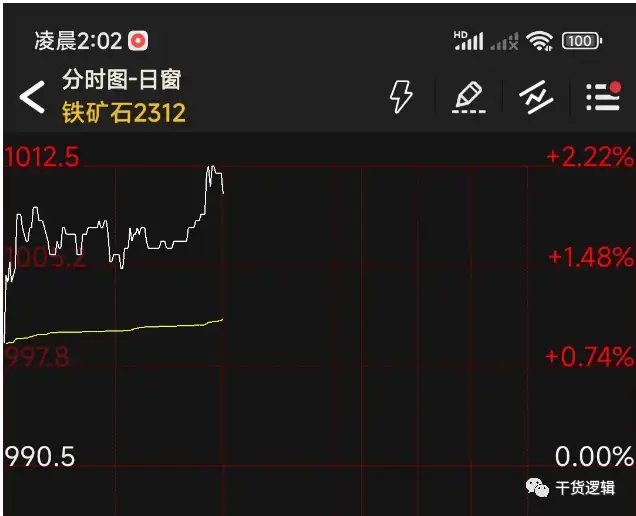Go back using the back arrow

(x=32, y=97)
